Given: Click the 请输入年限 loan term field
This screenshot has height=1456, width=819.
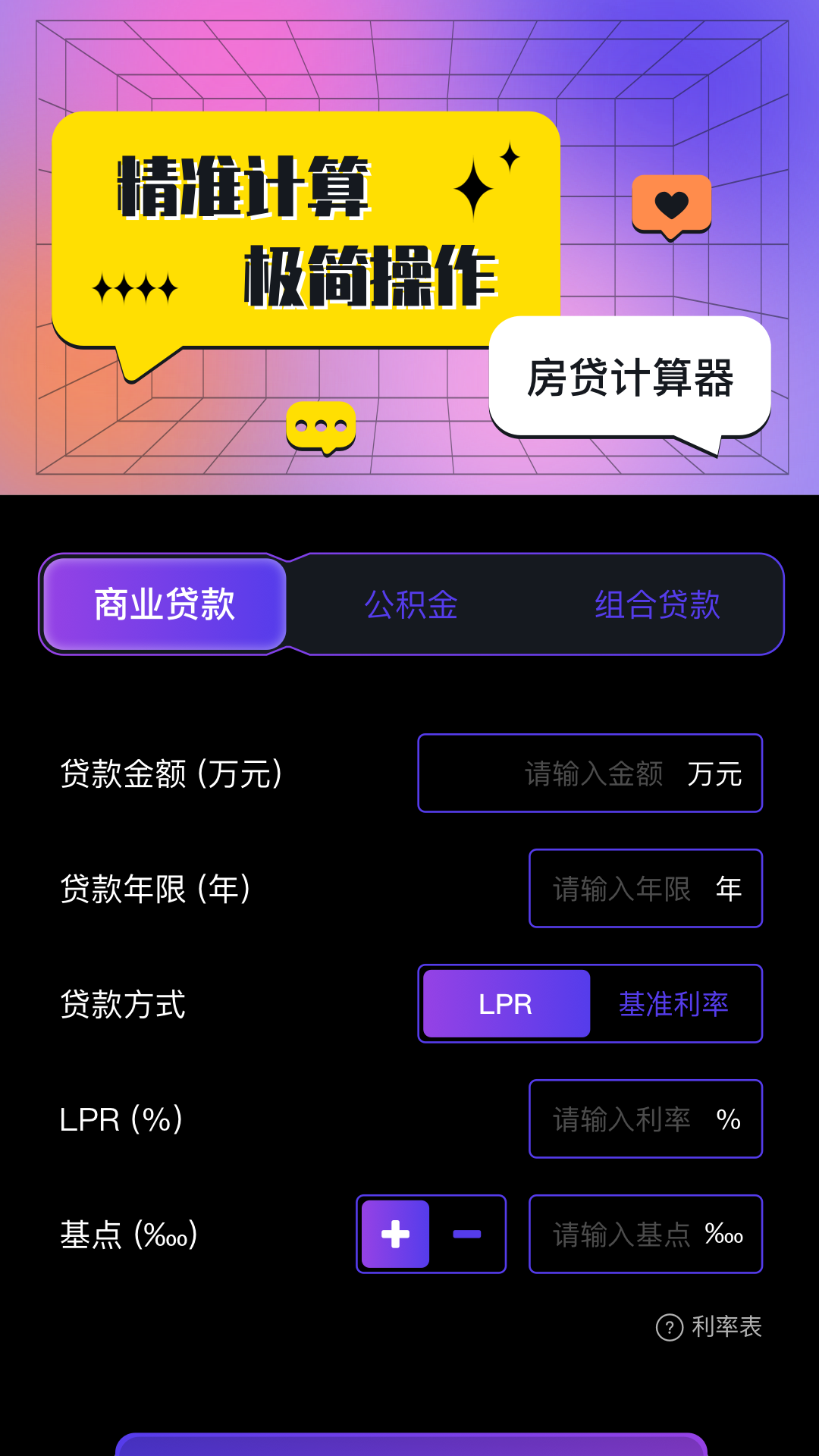Looking at the screenshot, I should coord(645,888).
